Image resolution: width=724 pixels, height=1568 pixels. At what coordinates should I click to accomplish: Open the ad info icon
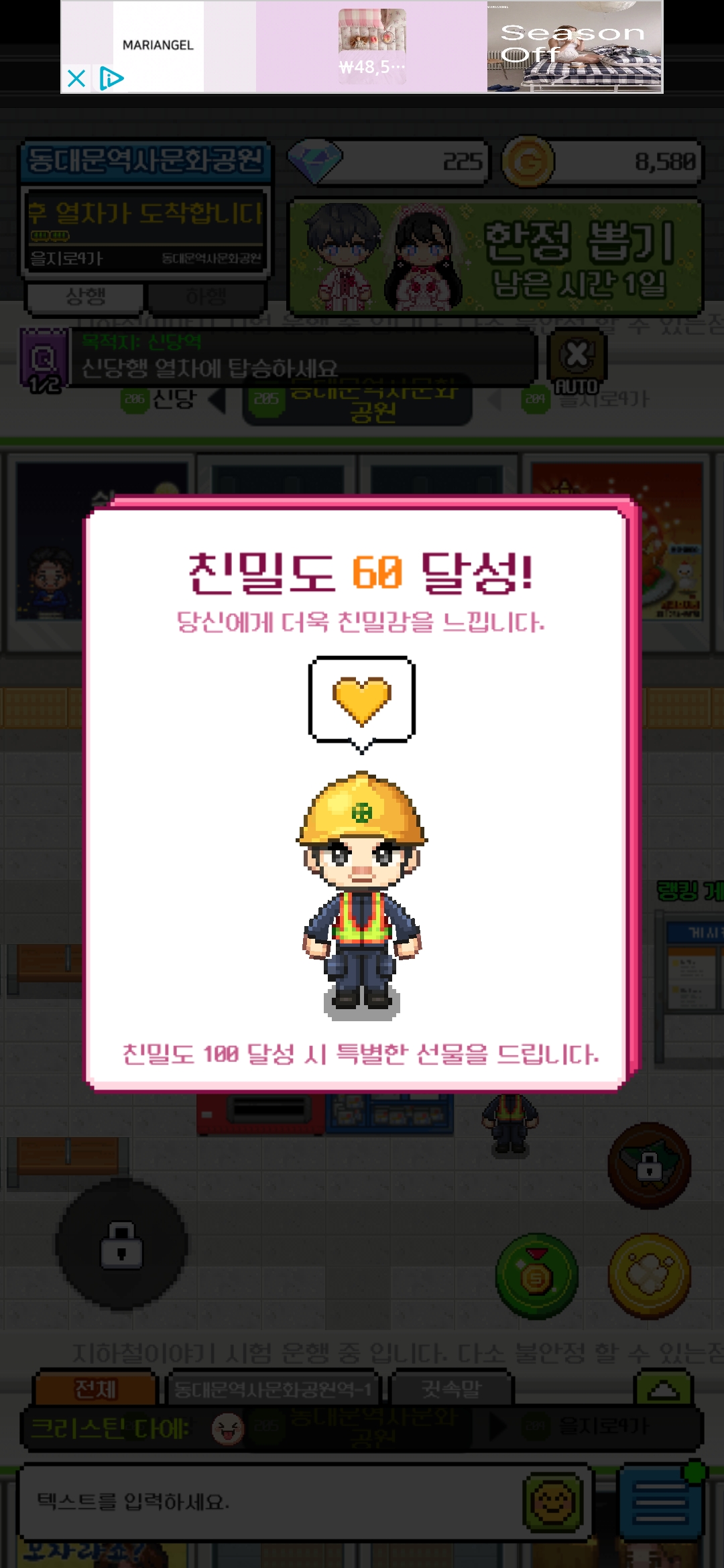tap(111, 78)
